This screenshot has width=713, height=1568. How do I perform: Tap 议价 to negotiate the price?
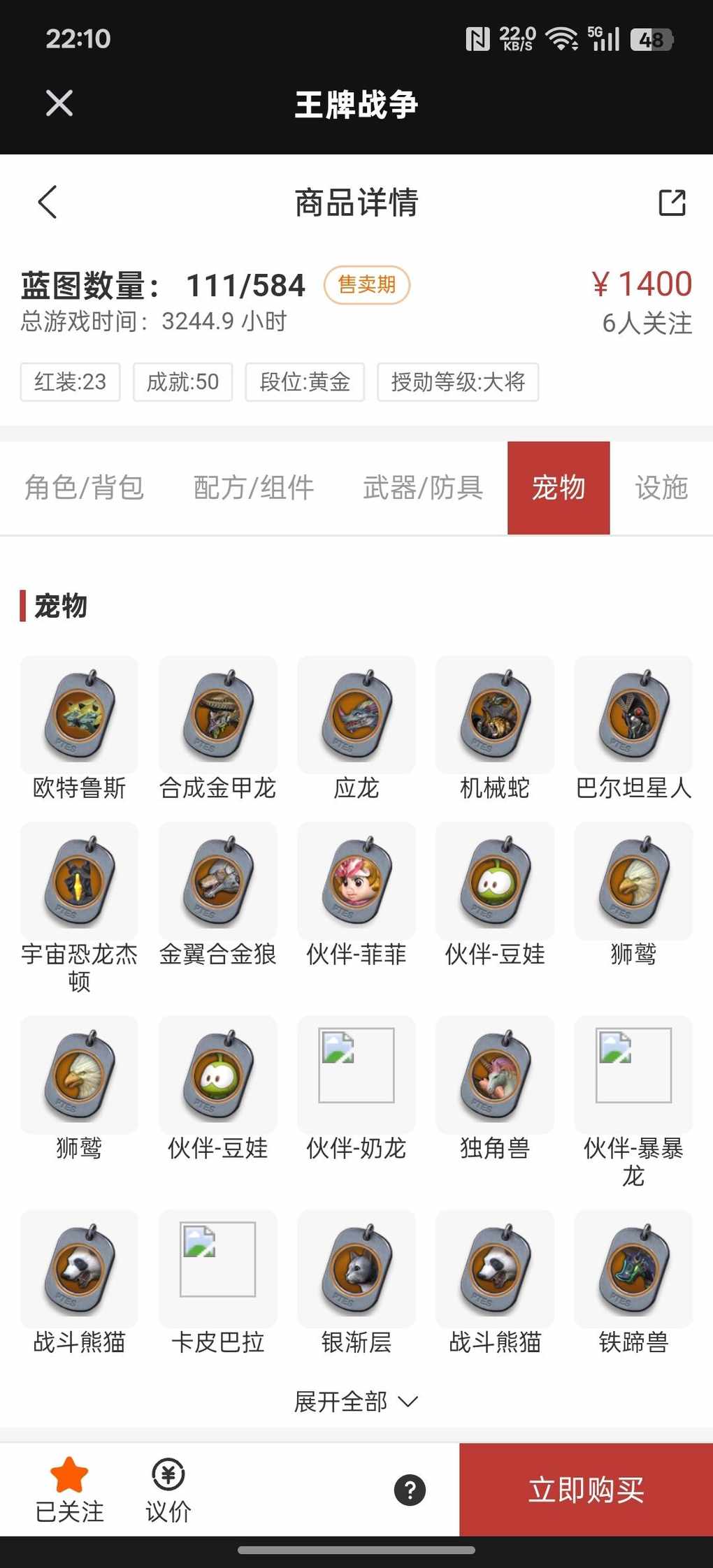coord(168,1490)
